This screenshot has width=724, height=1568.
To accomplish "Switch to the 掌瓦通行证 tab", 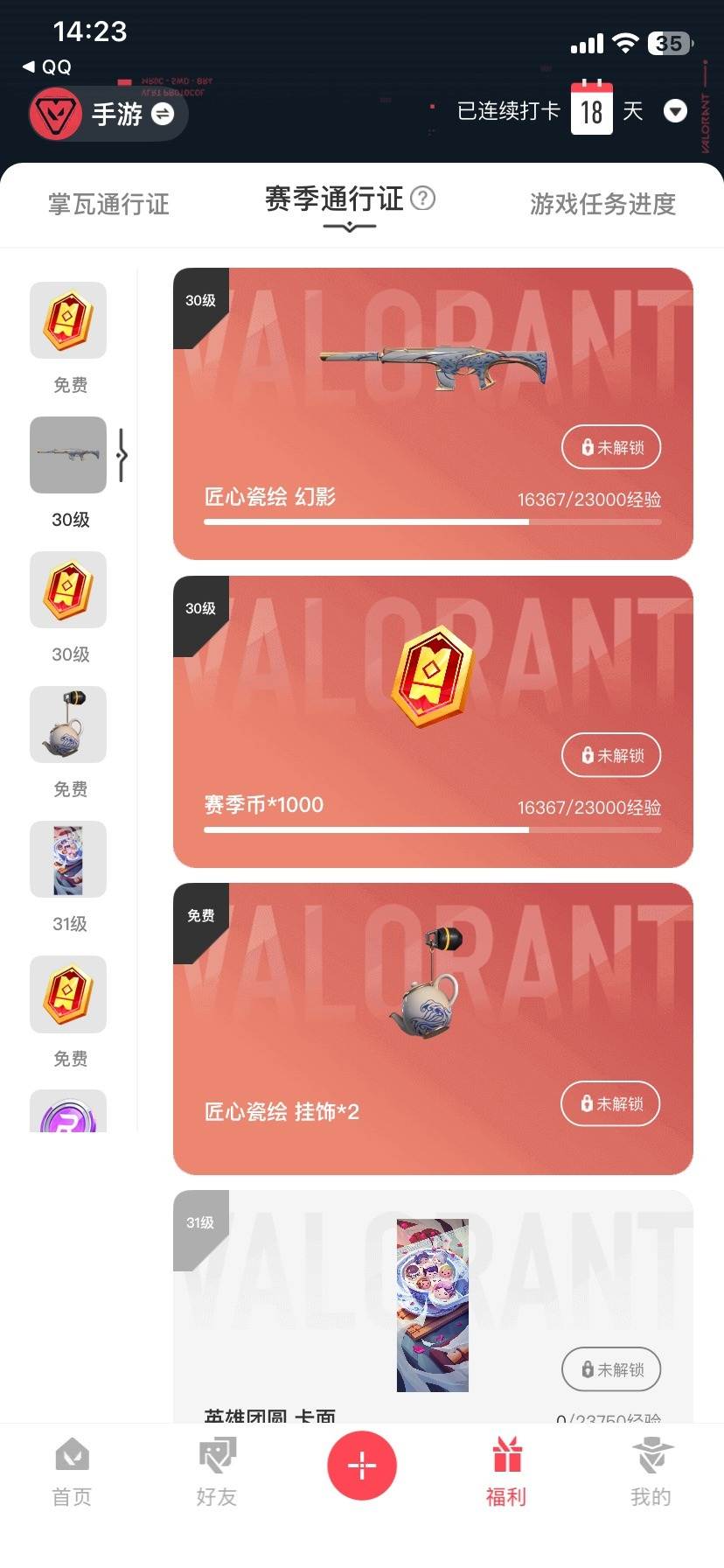I will tap(108, 204).
